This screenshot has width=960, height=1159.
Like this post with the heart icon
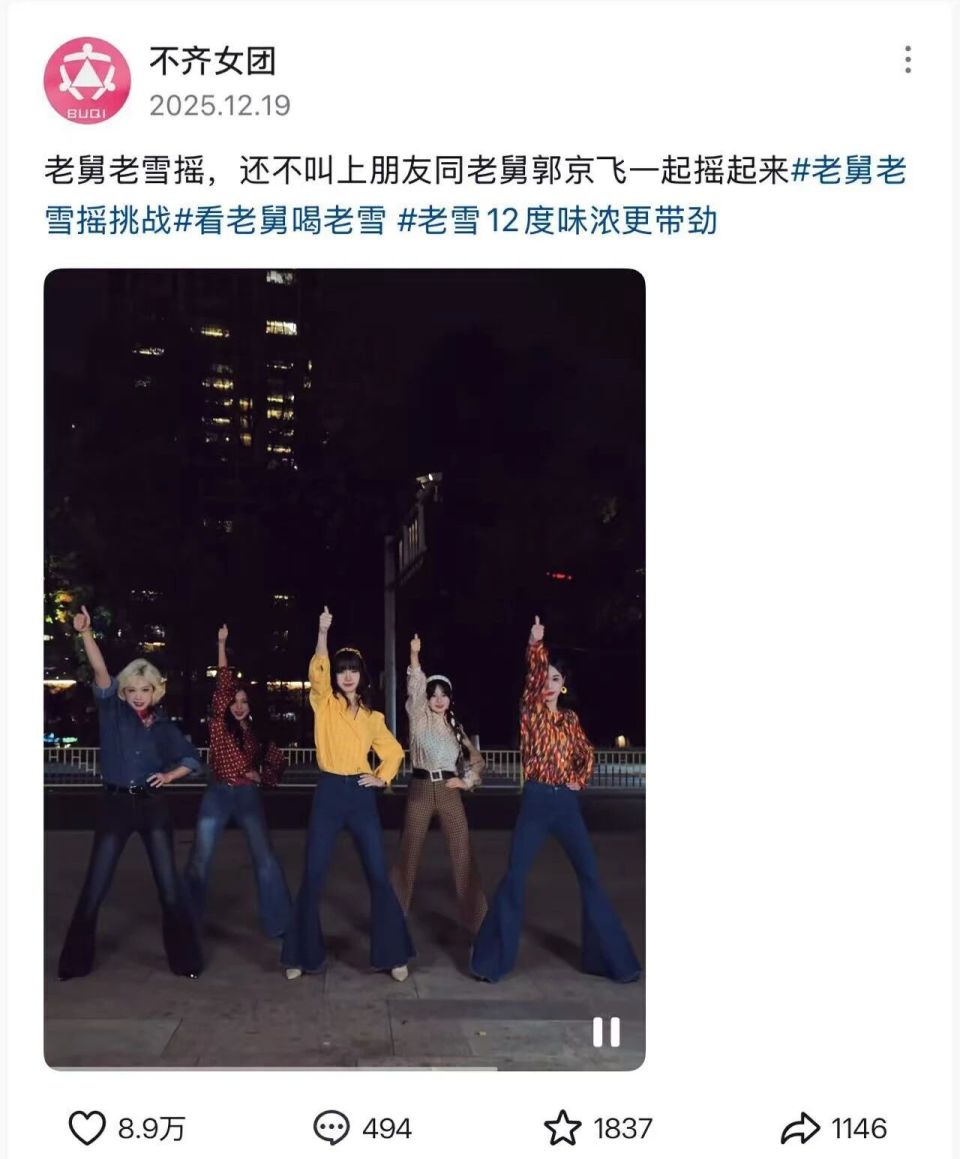[87, 1128]
